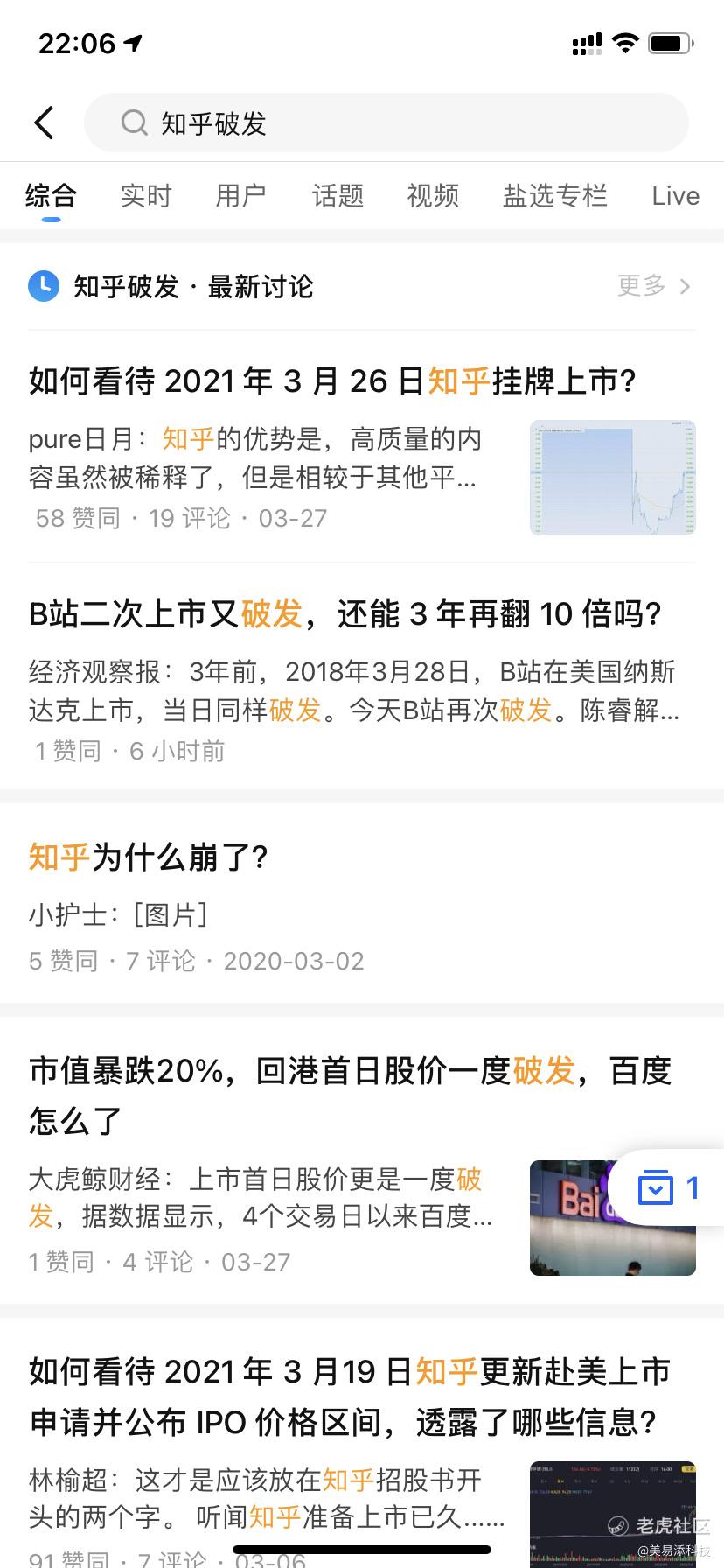
Task: Switch to the 用户 tab
Action: pyautogui.click(x=240, y=196)
